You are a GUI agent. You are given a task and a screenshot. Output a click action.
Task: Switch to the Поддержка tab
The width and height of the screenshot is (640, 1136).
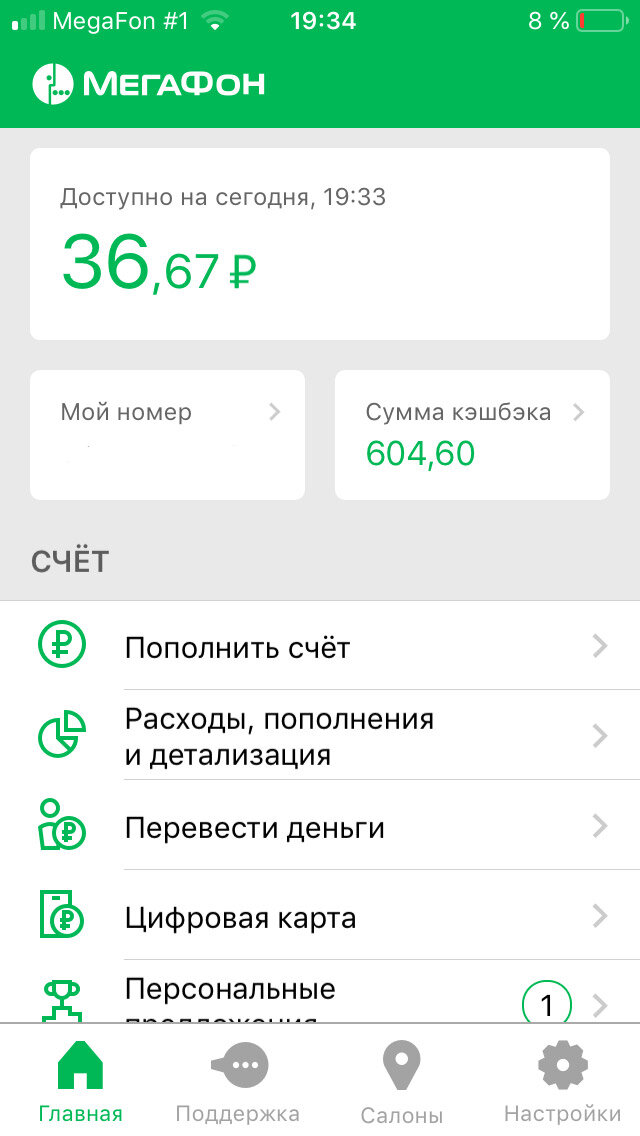238,1080
